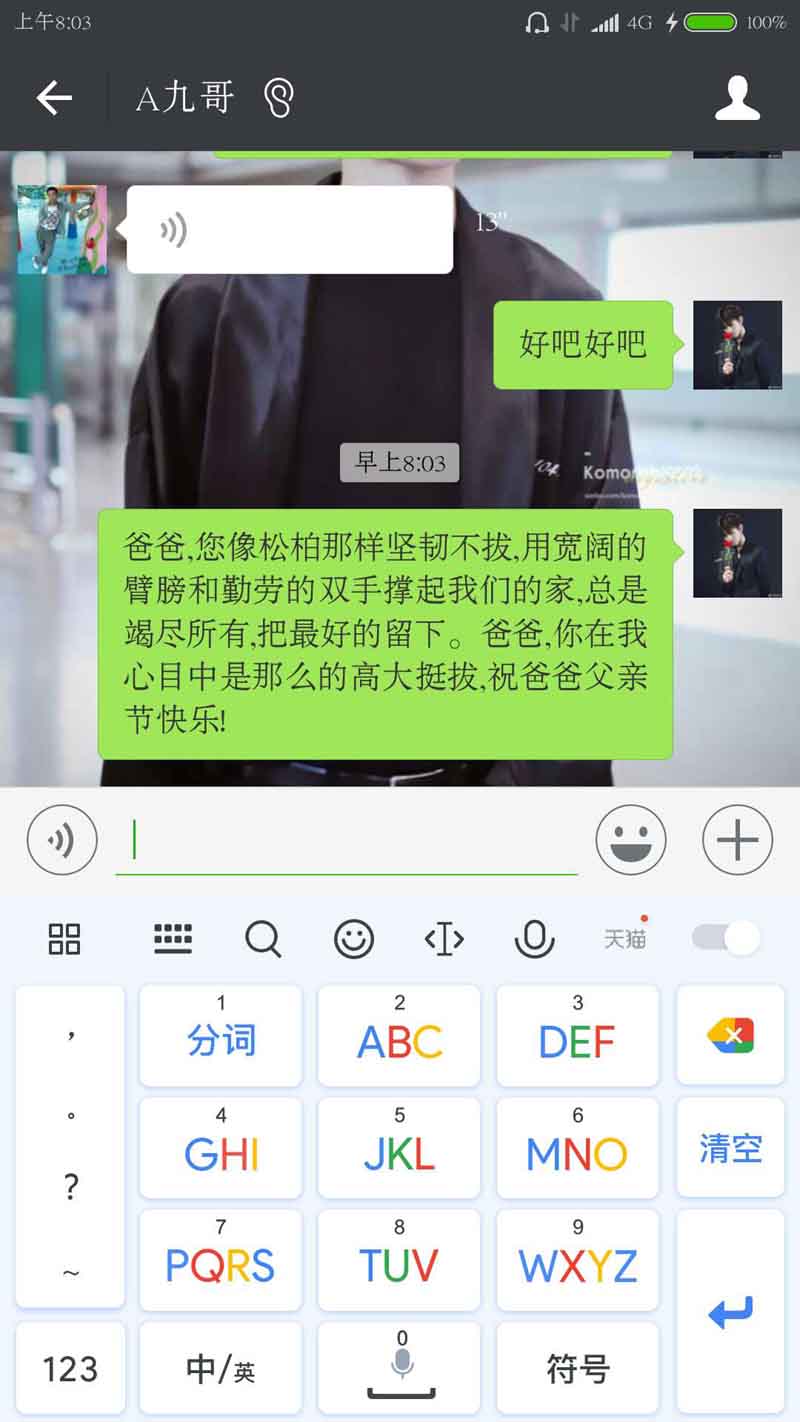The image size is (800, 1422).
Task: Open the keyboard grid menu
Action: pos(65,939)
